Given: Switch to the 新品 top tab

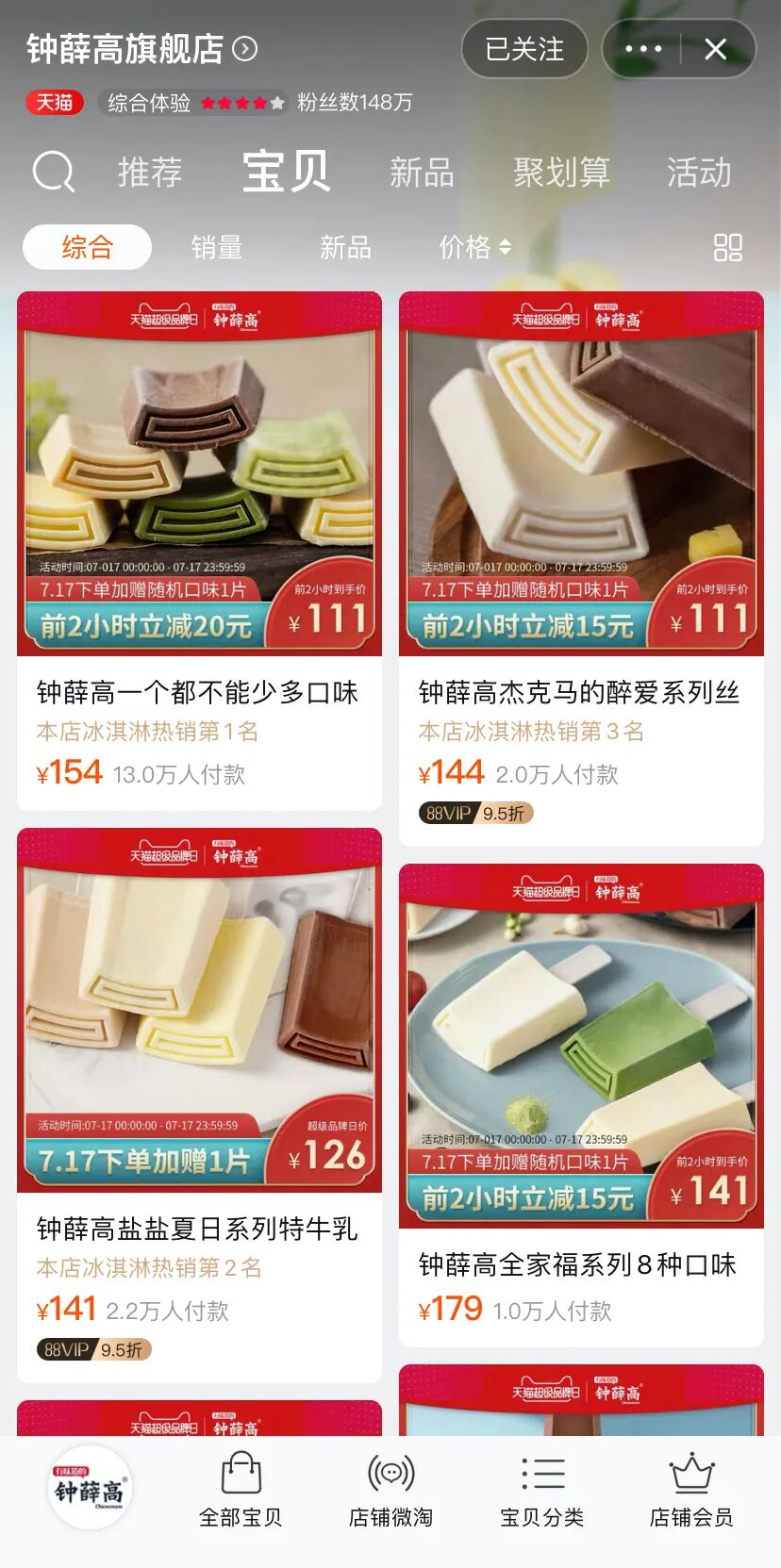Looking at the screenshot, I should point(422,173).
